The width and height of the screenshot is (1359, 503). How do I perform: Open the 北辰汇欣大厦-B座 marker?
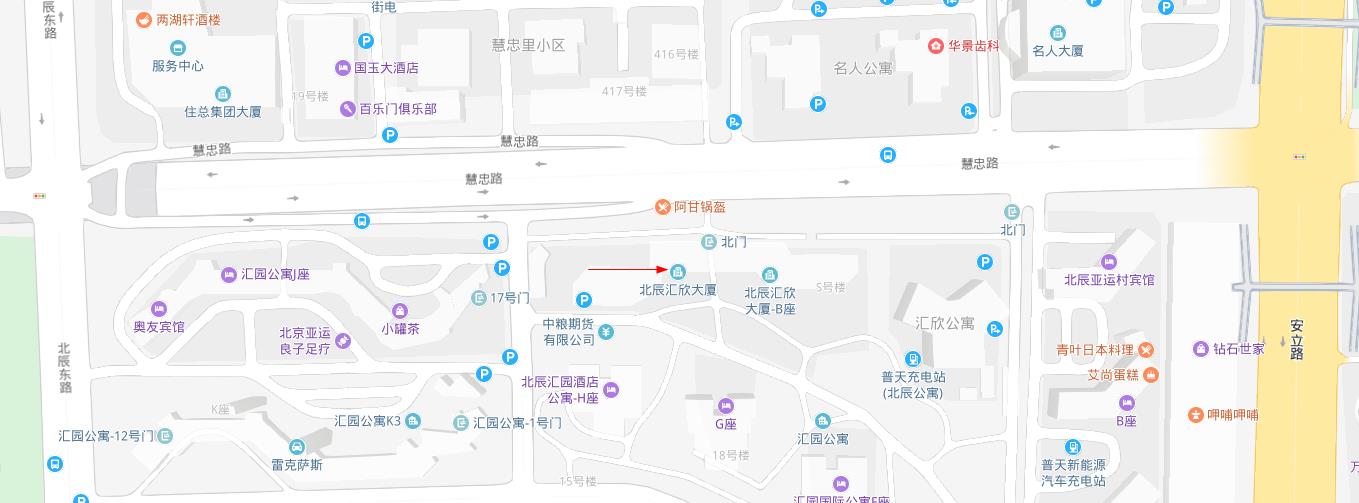coord(770,275)
